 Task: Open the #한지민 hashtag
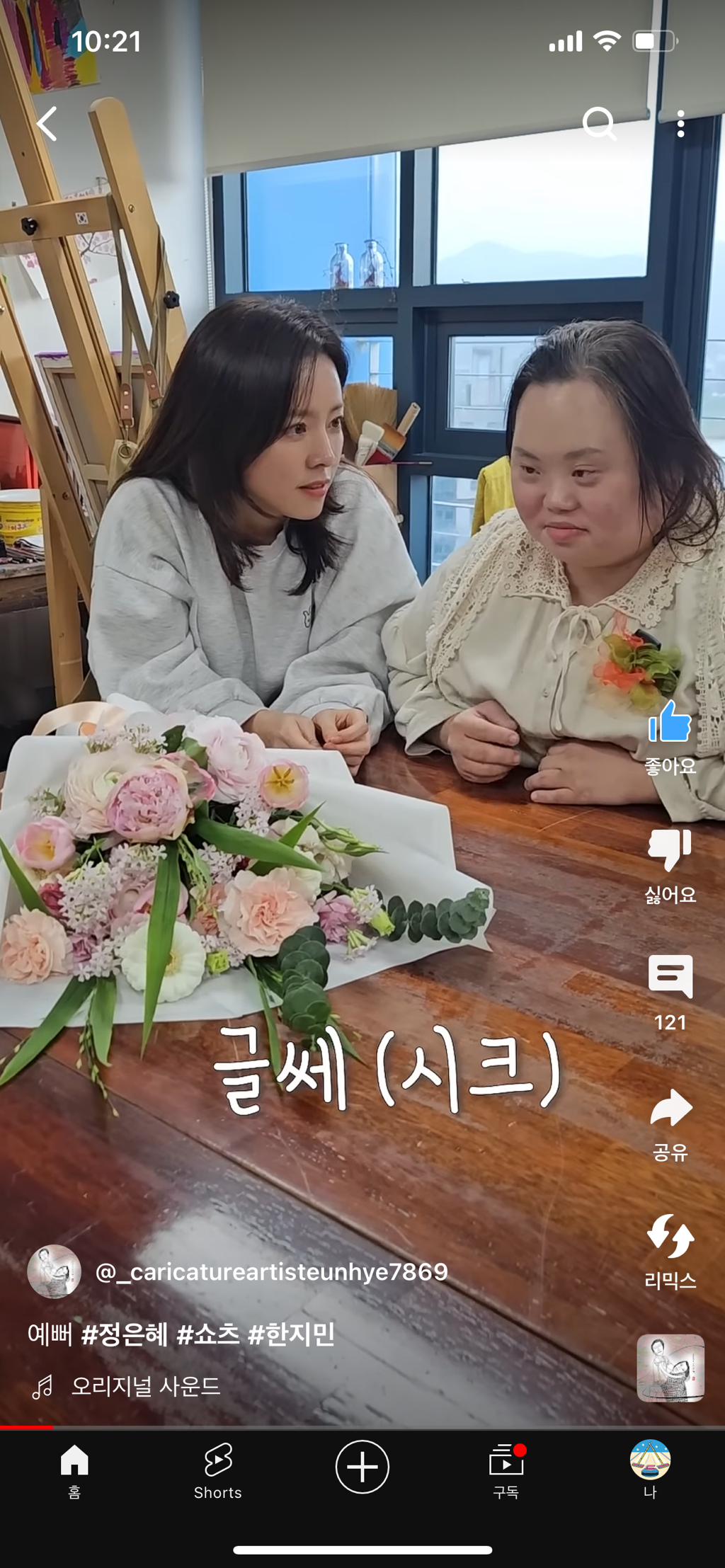pyautogui.click(x=292, y=1334)
